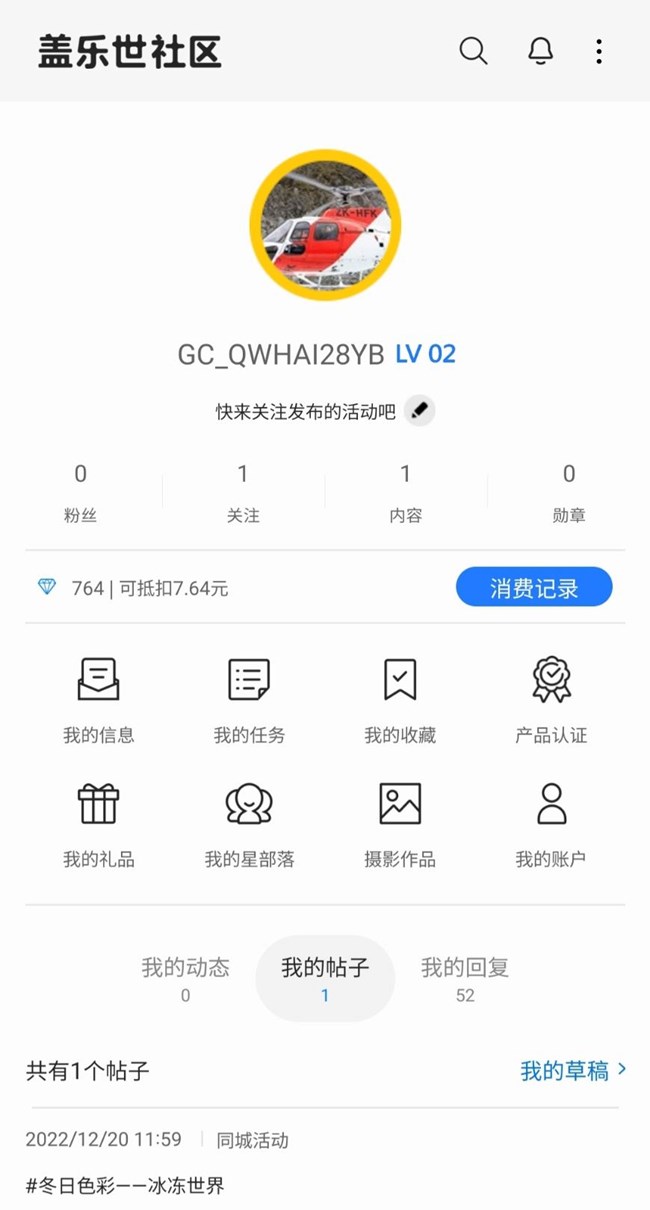The height and width of the screenshot is (1210, 650).
Task: Open 我的任务
Action: coord(249,699)
